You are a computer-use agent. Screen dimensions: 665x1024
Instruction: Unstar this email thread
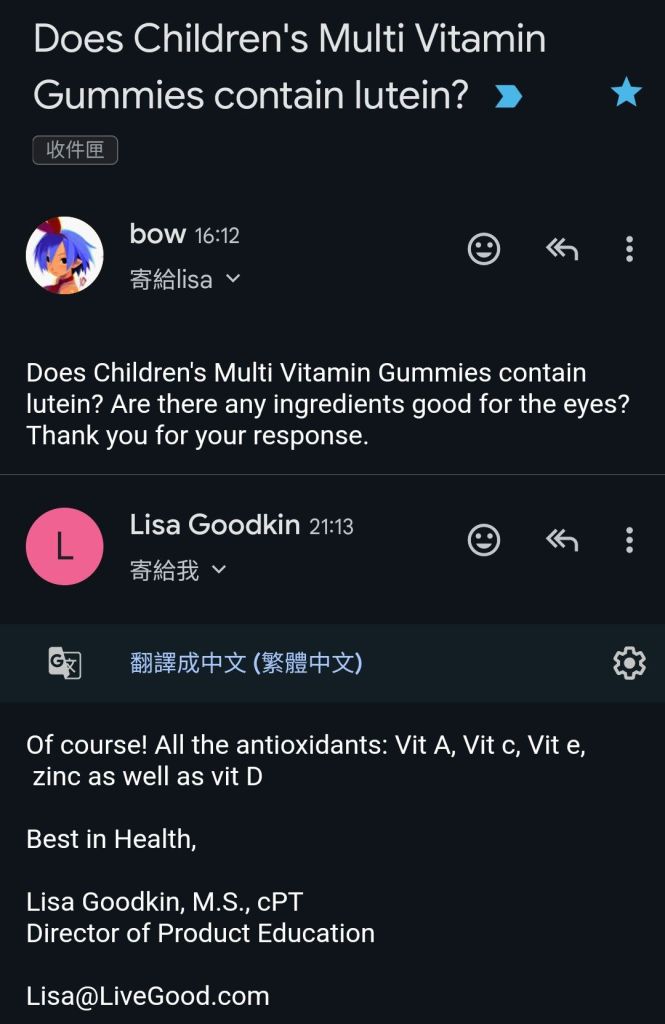coord(626,94)
